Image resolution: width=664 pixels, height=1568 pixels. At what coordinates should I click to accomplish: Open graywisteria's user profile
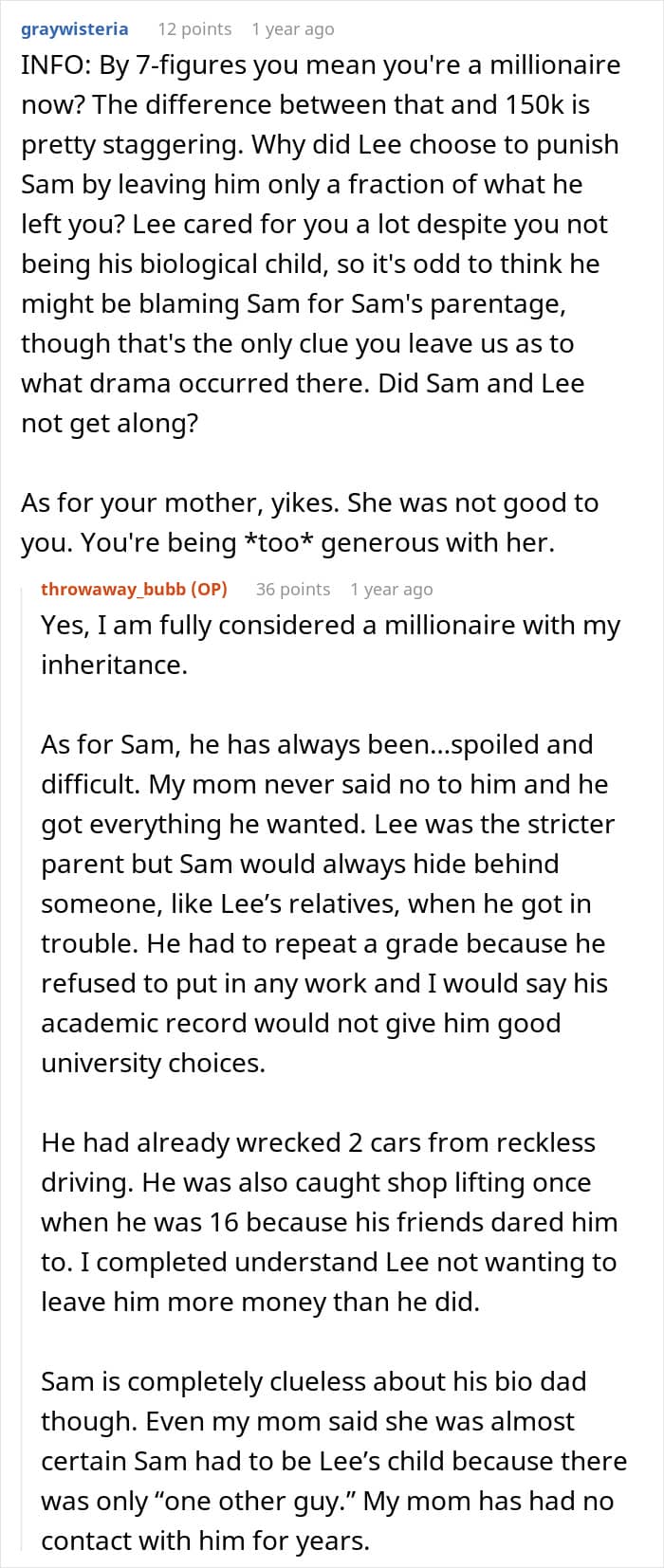pyautogui.click(x=75, y=29)
